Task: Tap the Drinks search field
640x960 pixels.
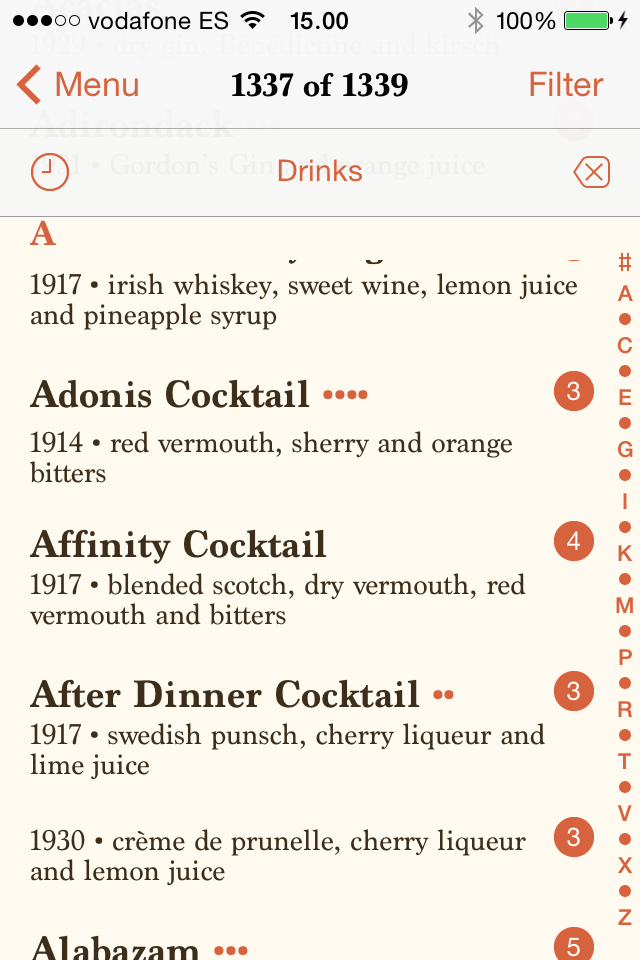Action: (x=320, y=172)
